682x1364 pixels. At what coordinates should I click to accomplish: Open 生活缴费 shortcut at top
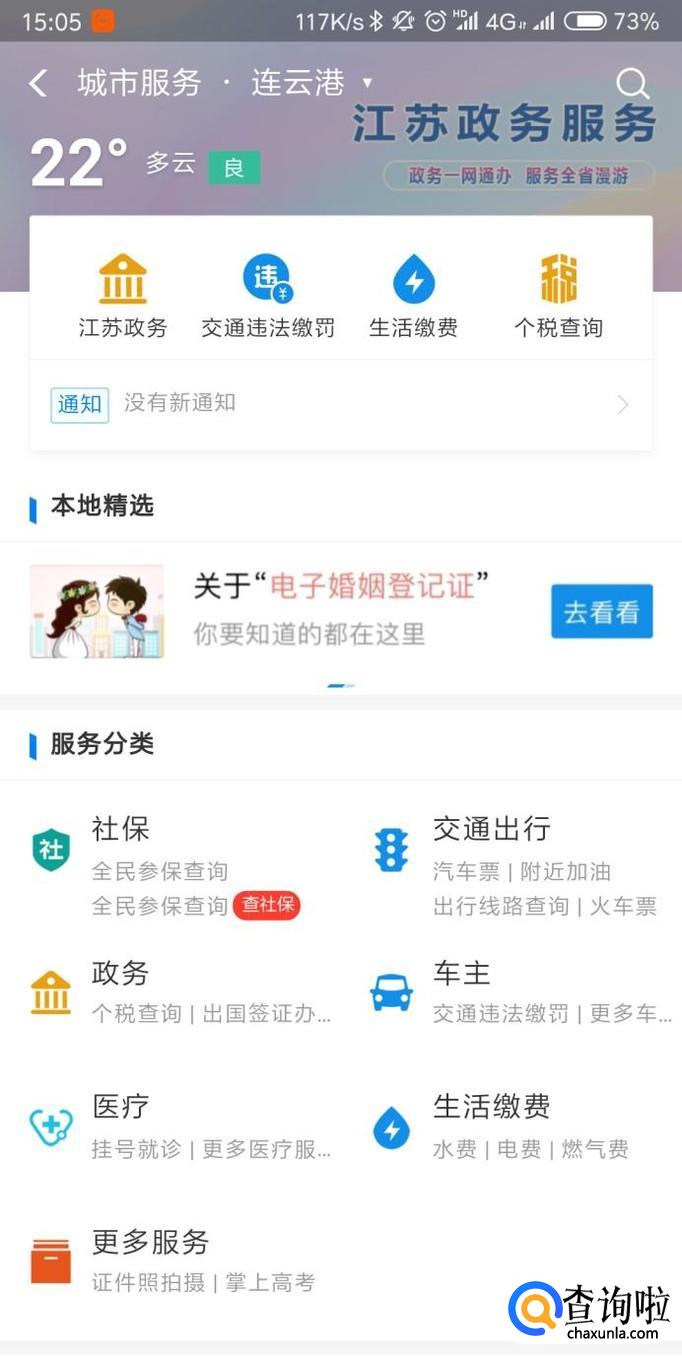tap(413, 296)
